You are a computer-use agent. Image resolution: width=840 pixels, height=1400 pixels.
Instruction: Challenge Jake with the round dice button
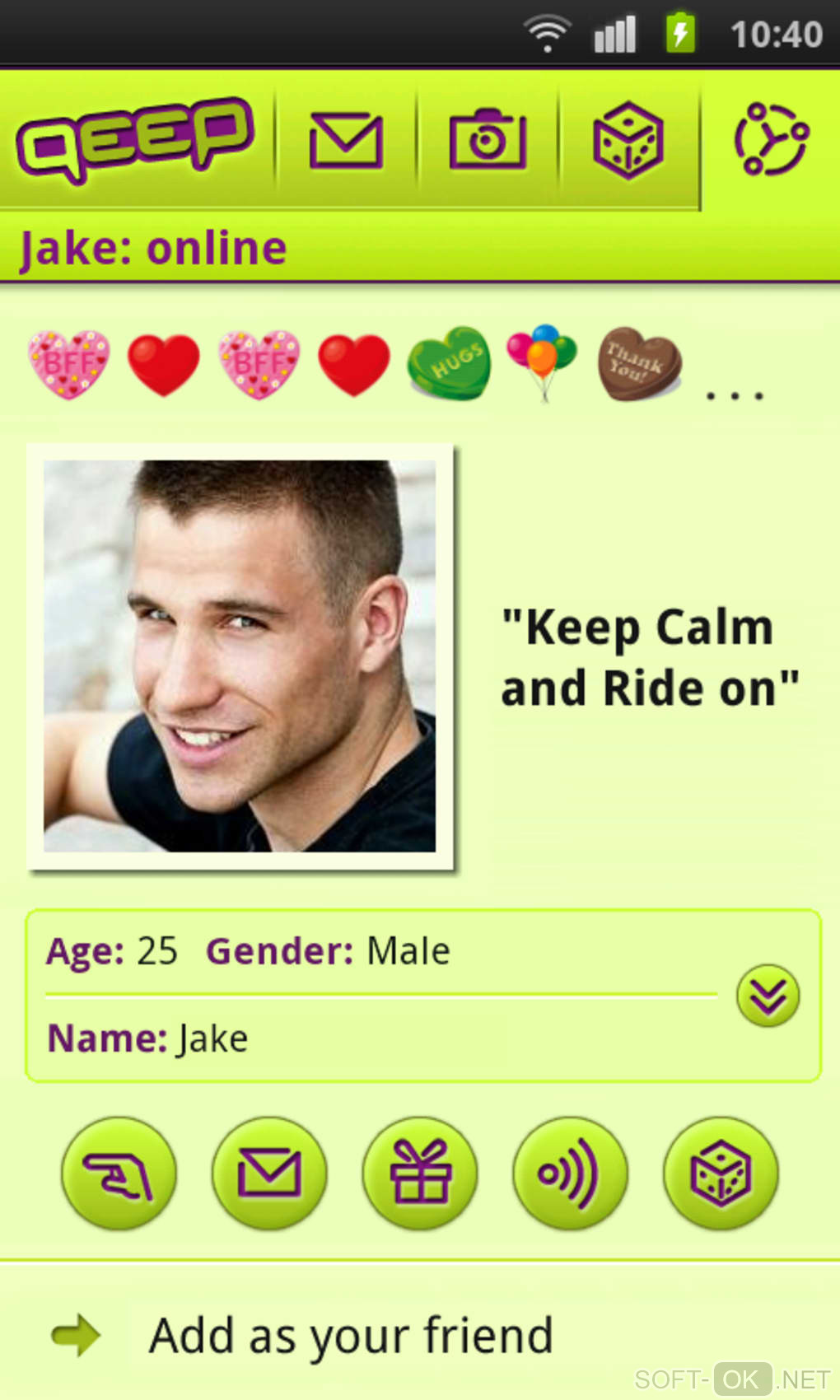(x=721, y=1174)
